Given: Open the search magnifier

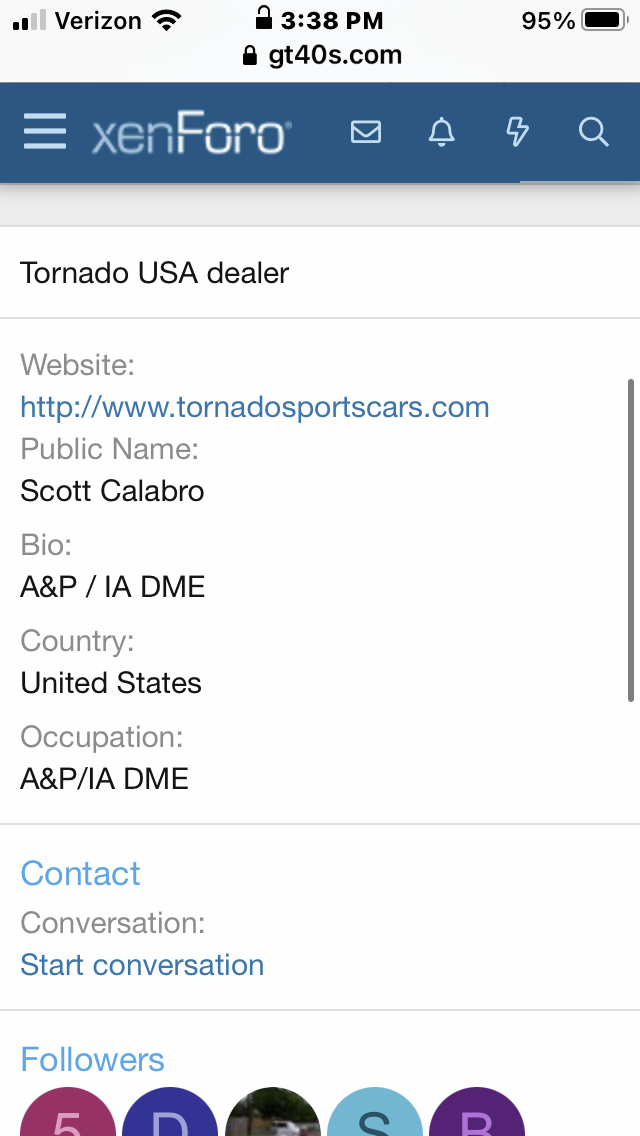Looking at the screenshot, I should [x=593, y=132].
